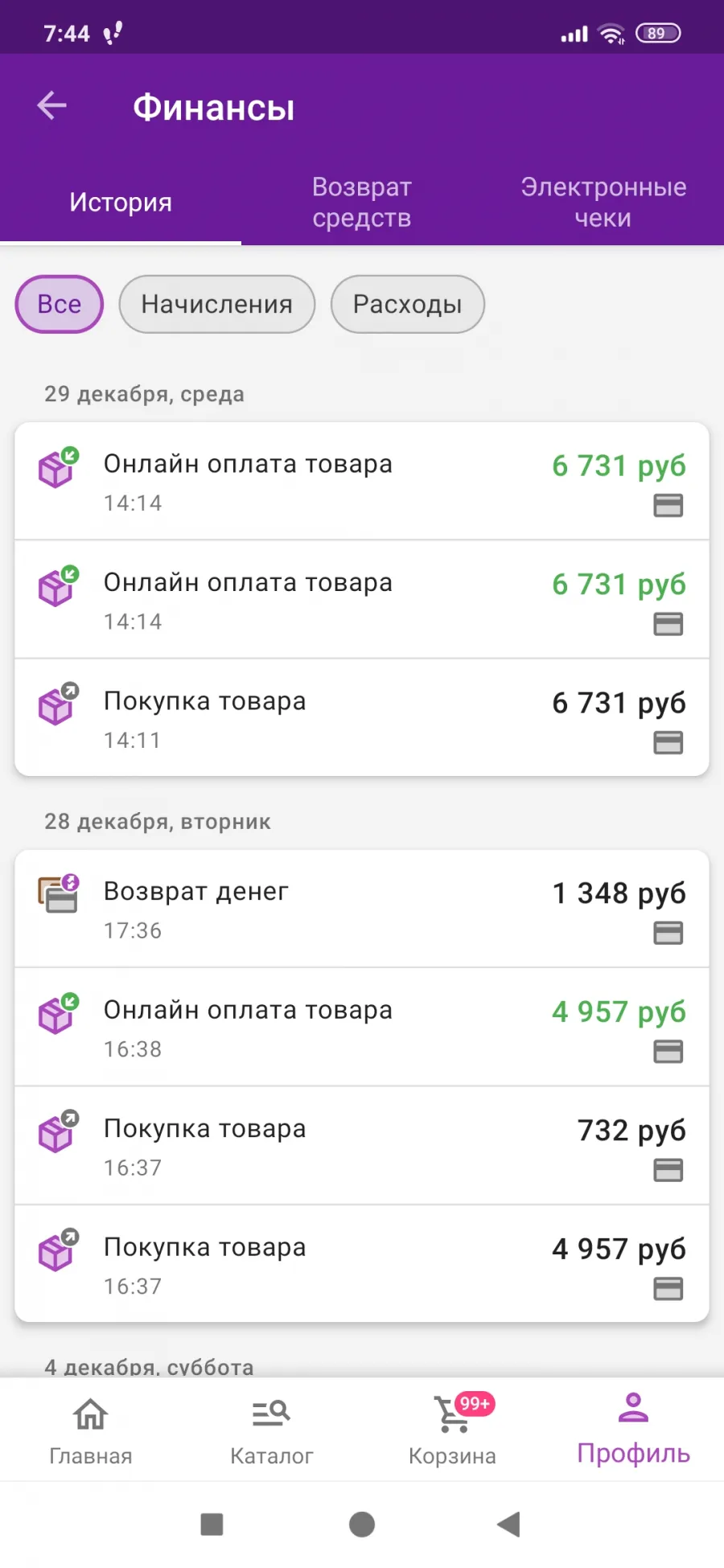
Task: Go to the Главная tab
Action: coord(91,1431)
